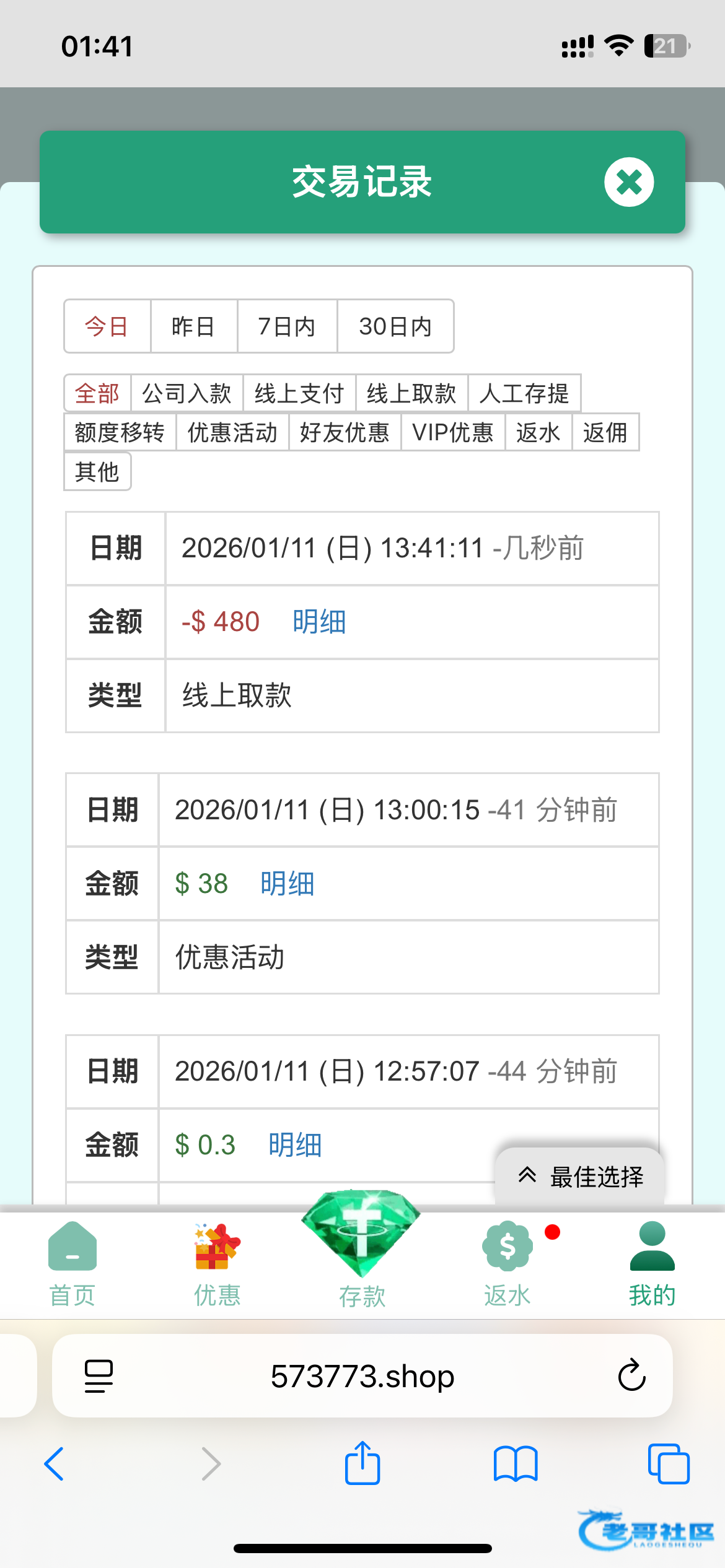Viewport: 725px width, 1568px height.
Task: Show 额度移转 transactions
Action: (120, 432)
